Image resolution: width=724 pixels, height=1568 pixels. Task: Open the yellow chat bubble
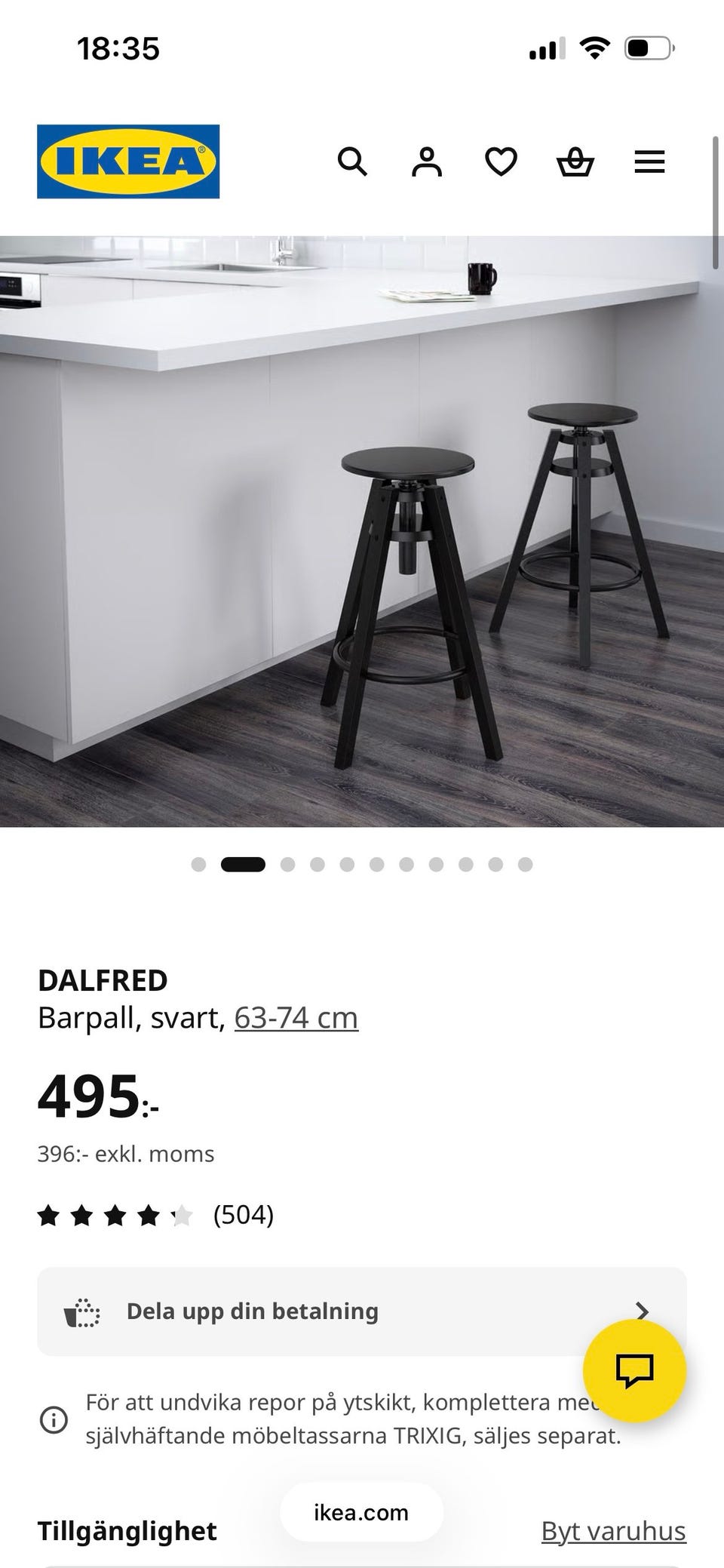[x=637, y=1372]
